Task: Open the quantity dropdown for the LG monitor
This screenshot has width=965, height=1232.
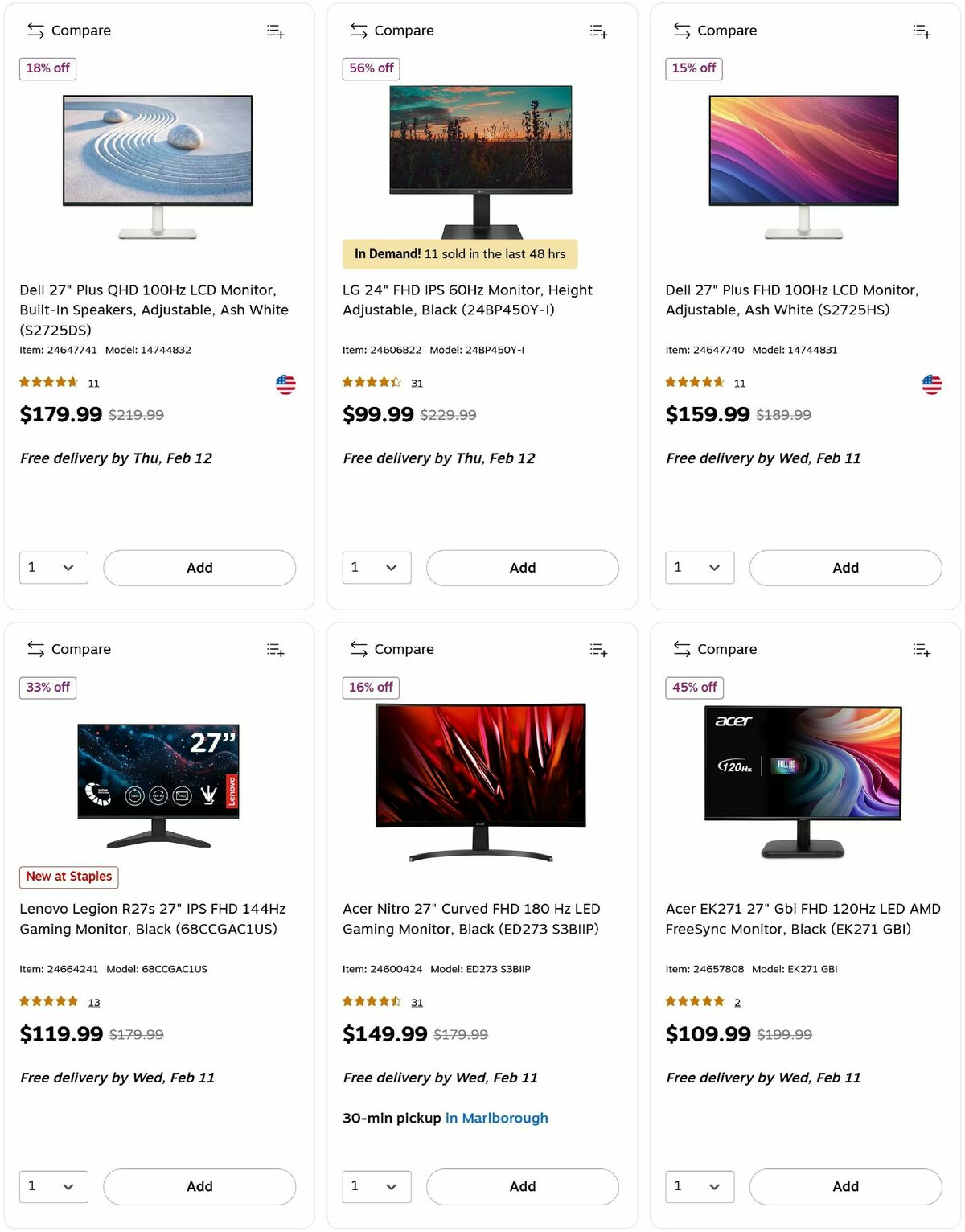Action: click(376, 568)
